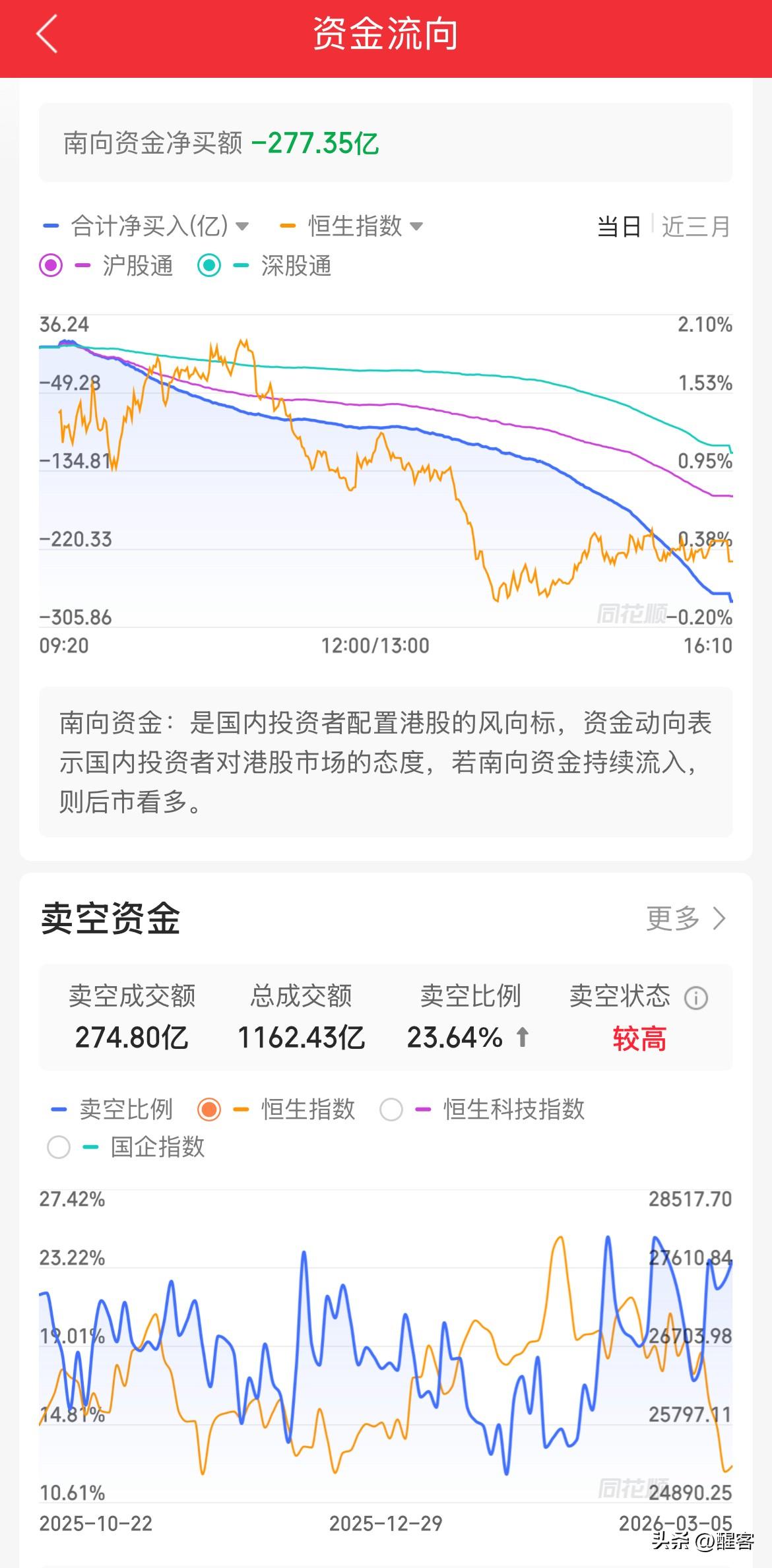772x1568 pixels.
Task: Select 恒生指数 in the short-selling chart
Action: (x=209, y=1110)
